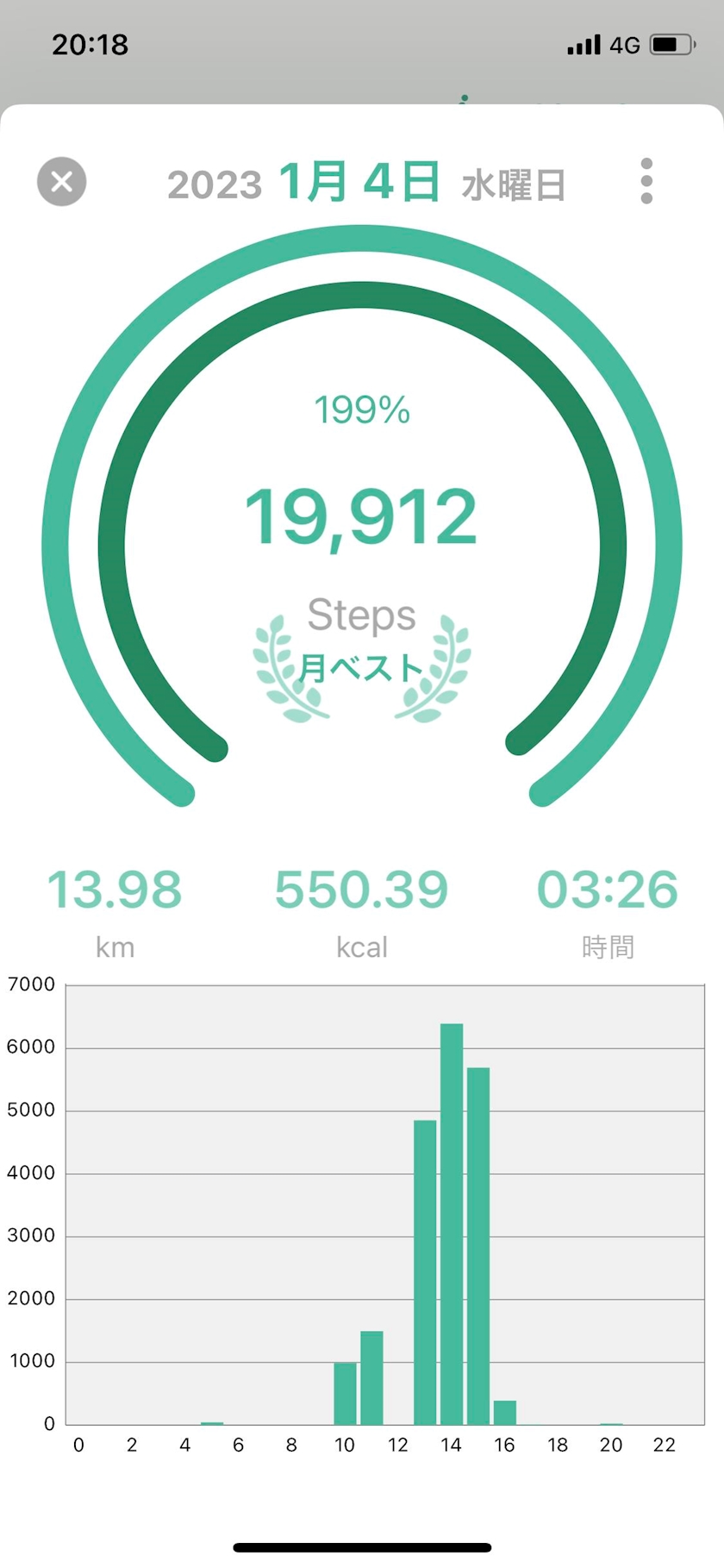Close the January 4 step details

(x=62, y=182)
